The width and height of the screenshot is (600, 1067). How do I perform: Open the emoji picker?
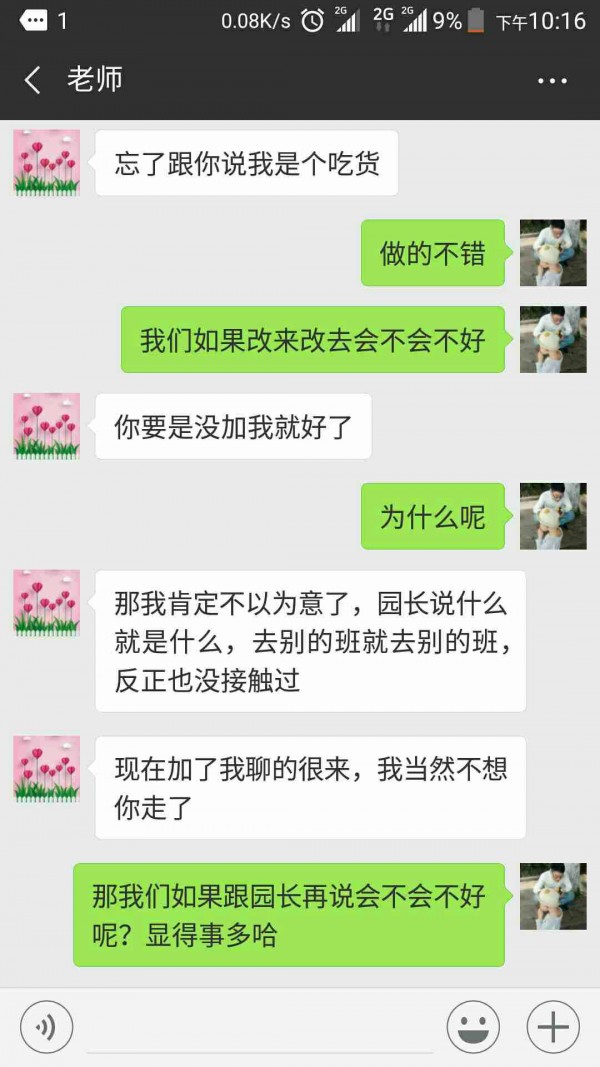pos(473,1026)
